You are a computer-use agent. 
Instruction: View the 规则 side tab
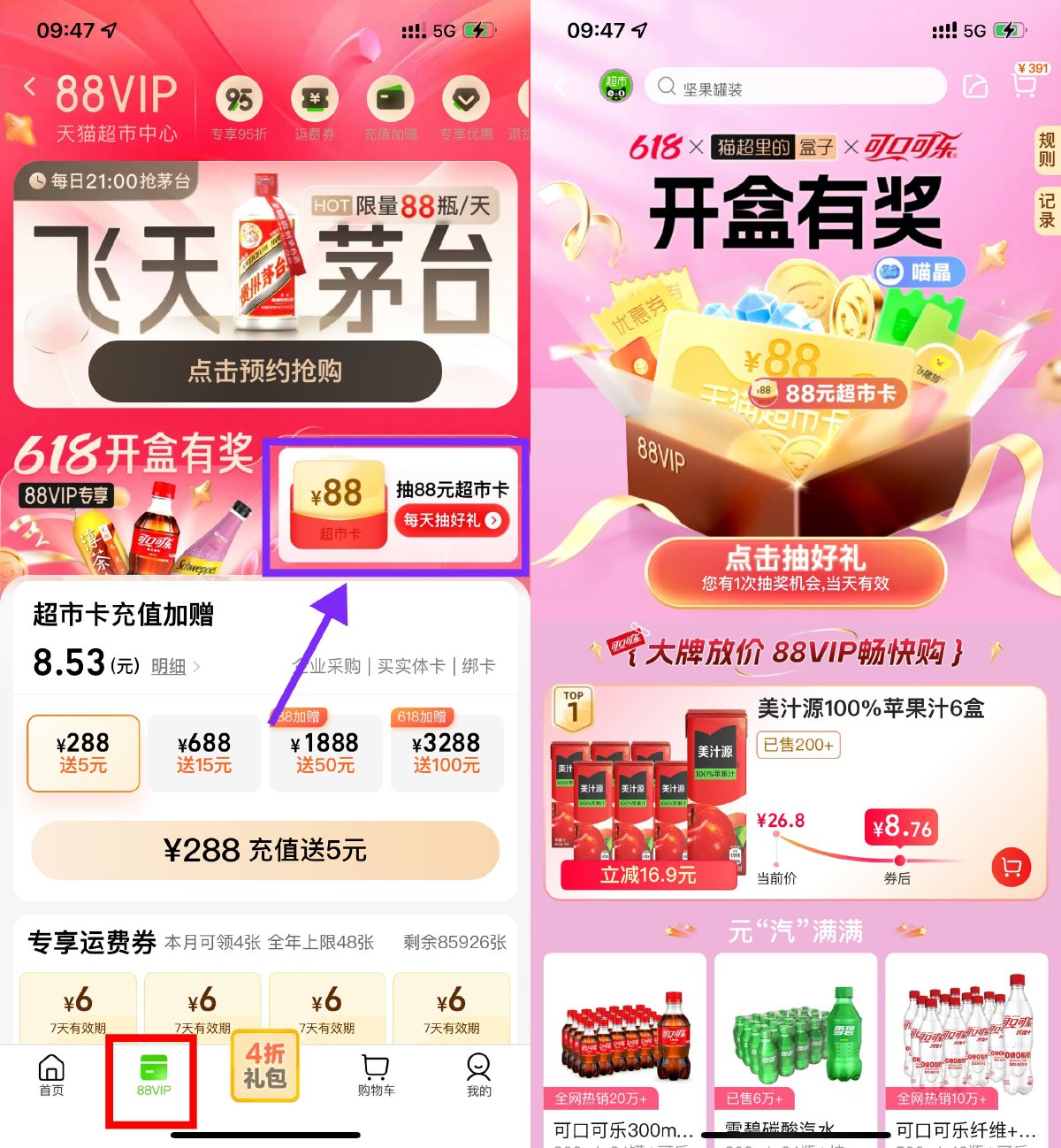point(1047,150)
